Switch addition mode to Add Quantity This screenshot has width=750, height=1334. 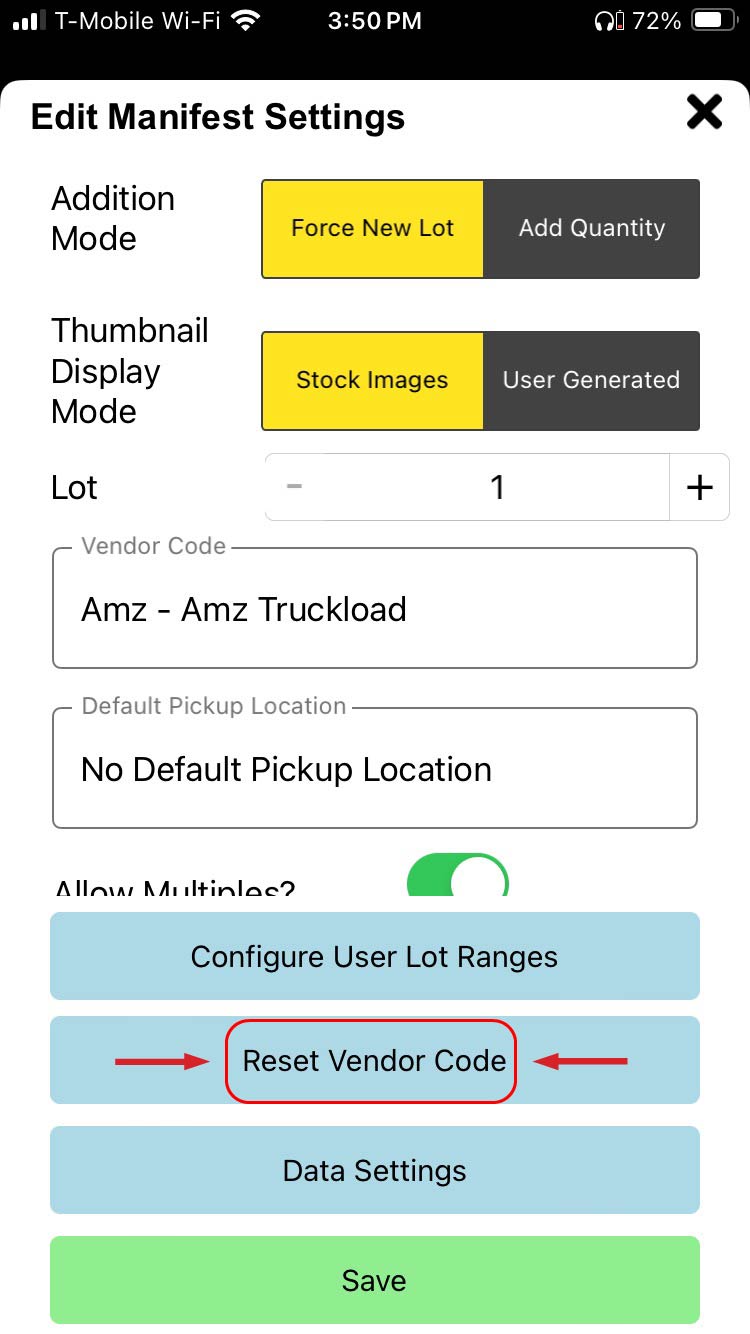tap(591, 228)
